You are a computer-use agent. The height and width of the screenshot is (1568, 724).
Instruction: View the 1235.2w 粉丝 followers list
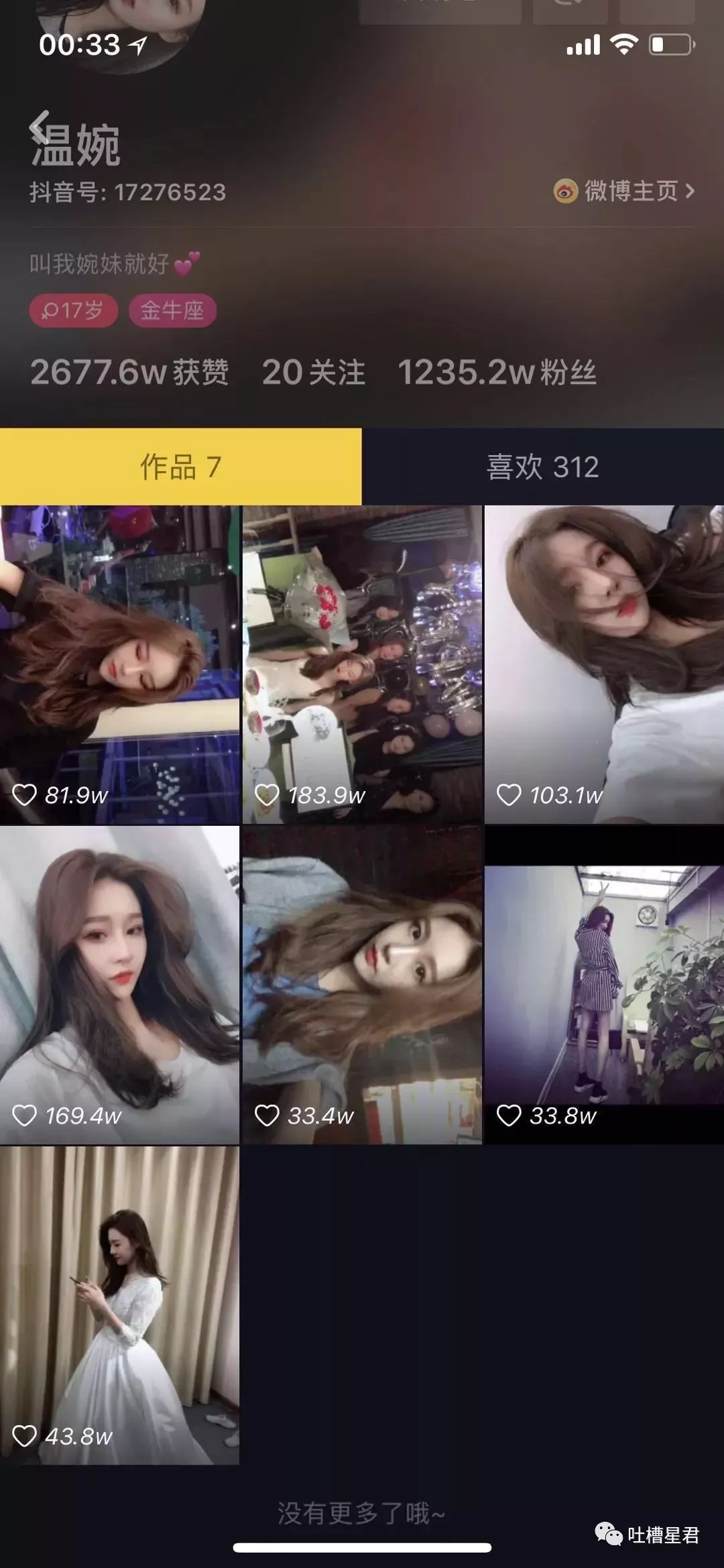click(x=497, y=372)
